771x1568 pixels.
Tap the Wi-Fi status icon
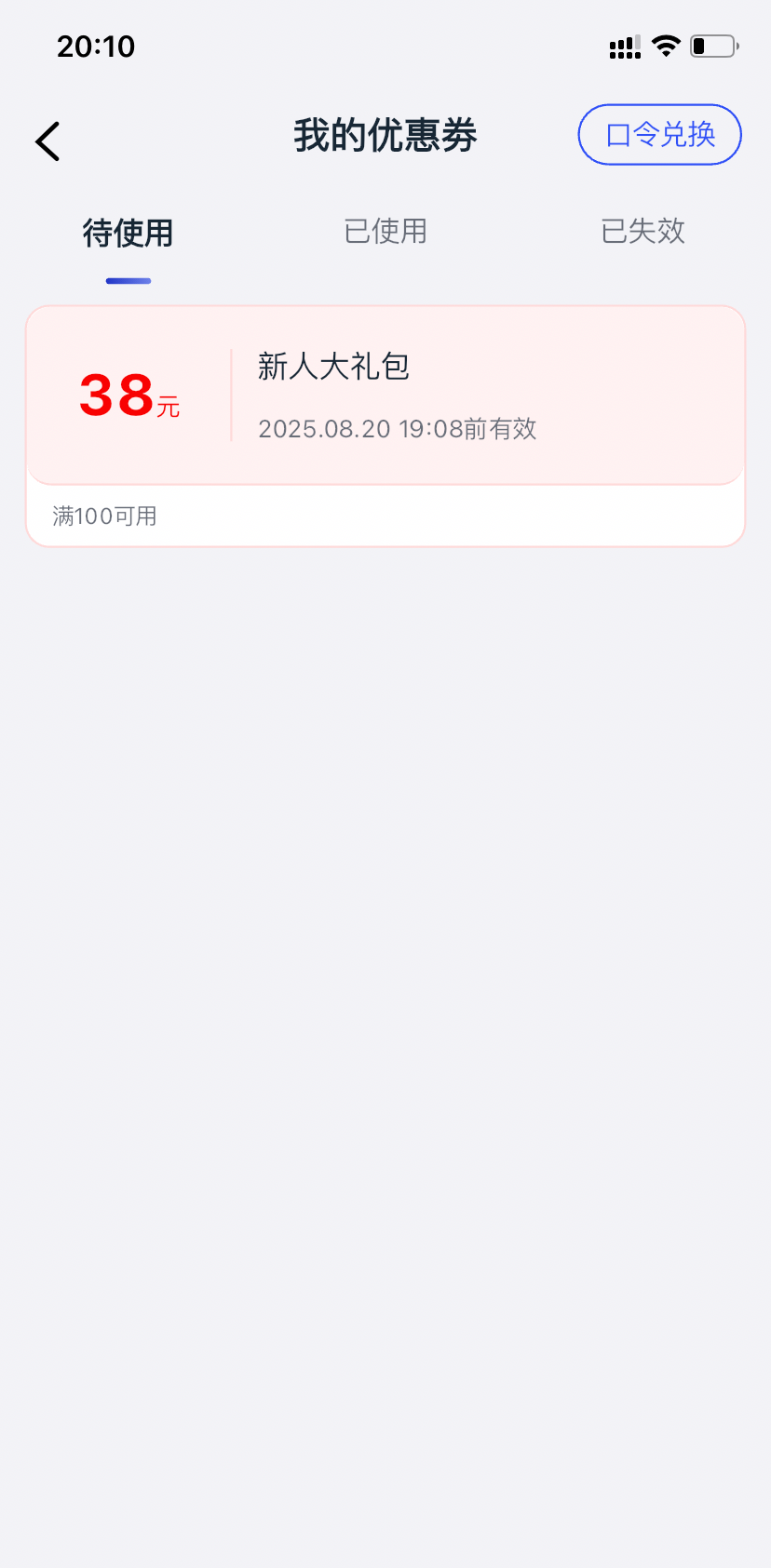(666, 45)
